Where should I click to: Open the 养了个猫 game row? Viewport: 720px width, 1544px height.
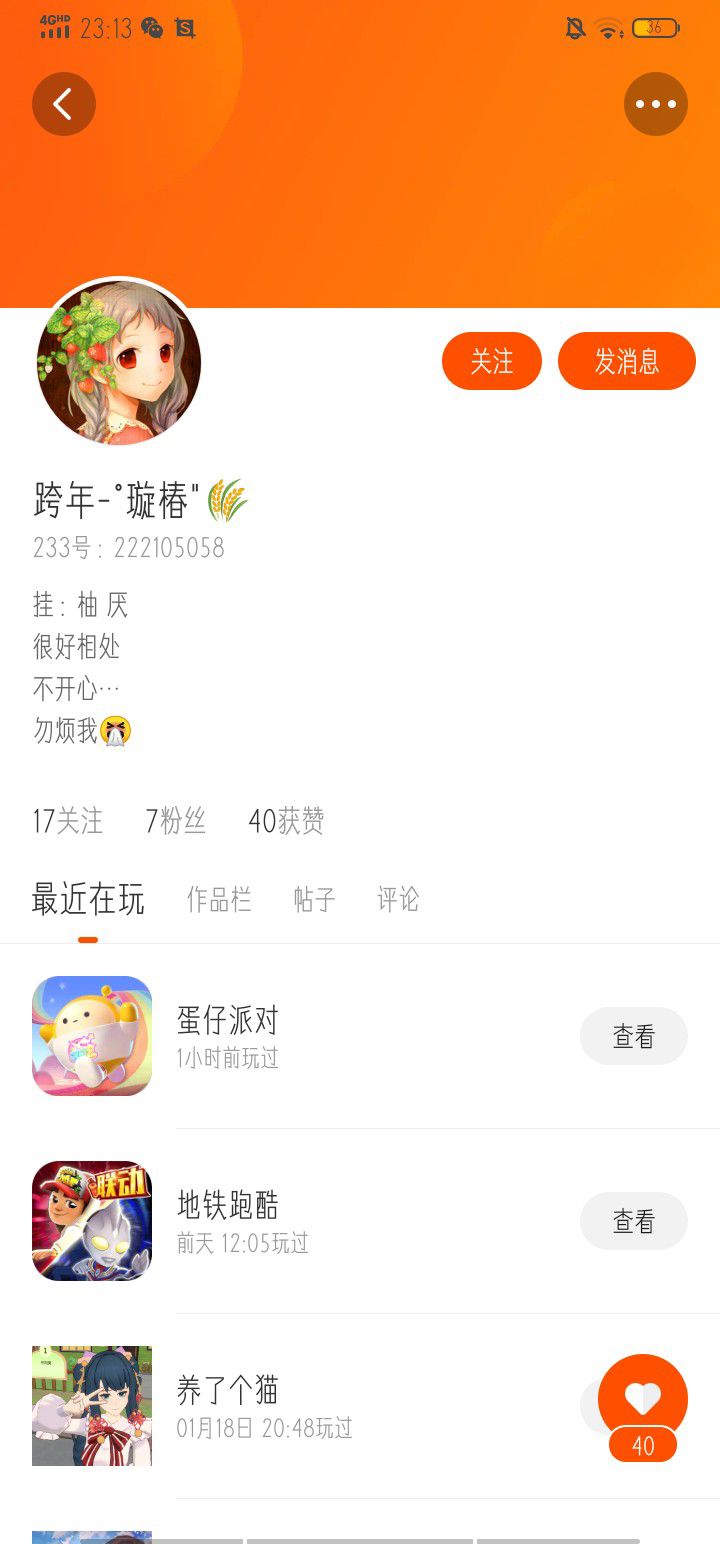pos(360,1406)
